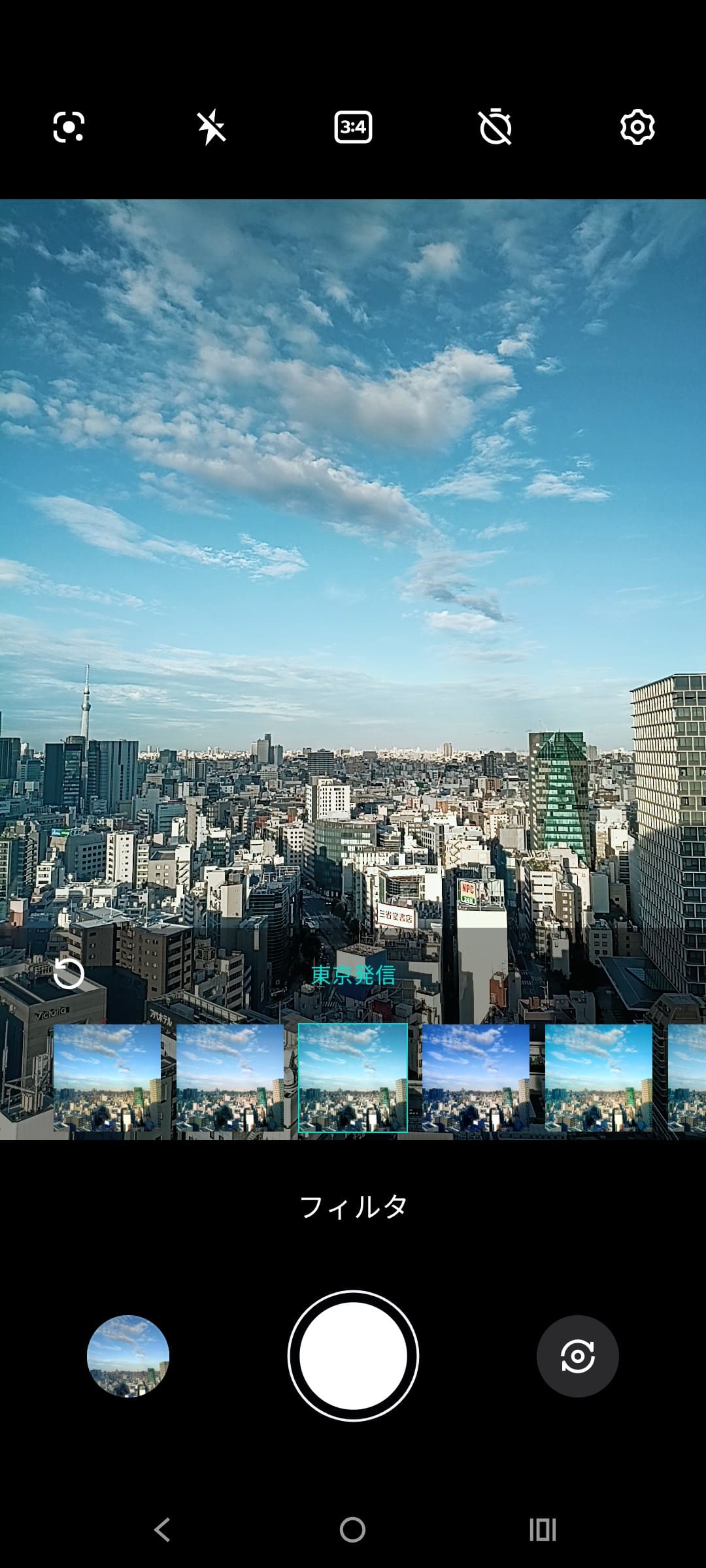Toggle the flash setting
This screenshot has height=1568, width=706.
[x=211, y=127]
